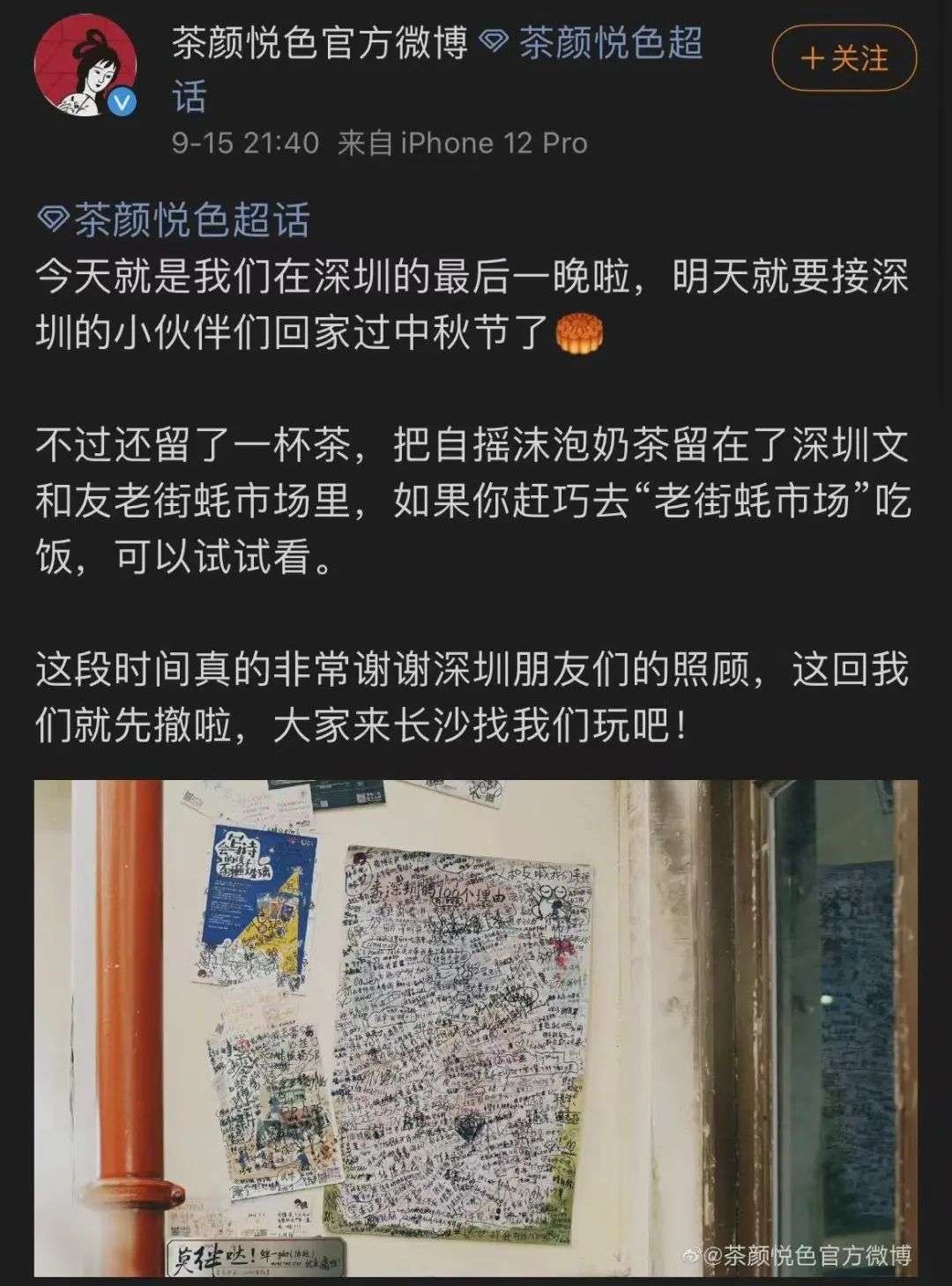Open the 茶颜悦色官方微博 profile avatar
Viewport: 952px width, 1286px height.
[x=86, y=64]
